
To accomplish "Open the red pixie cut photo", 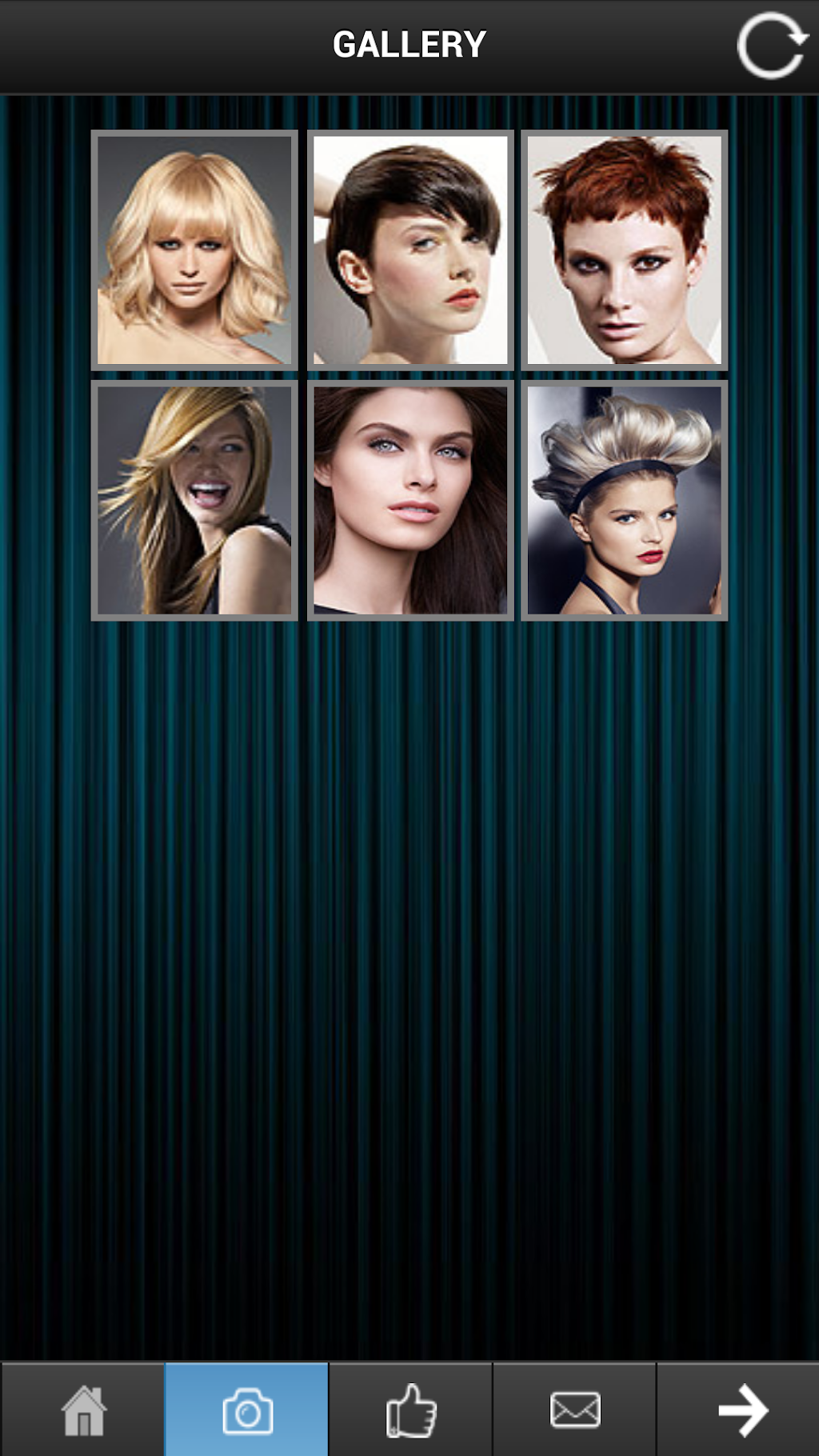I will 625,250.
